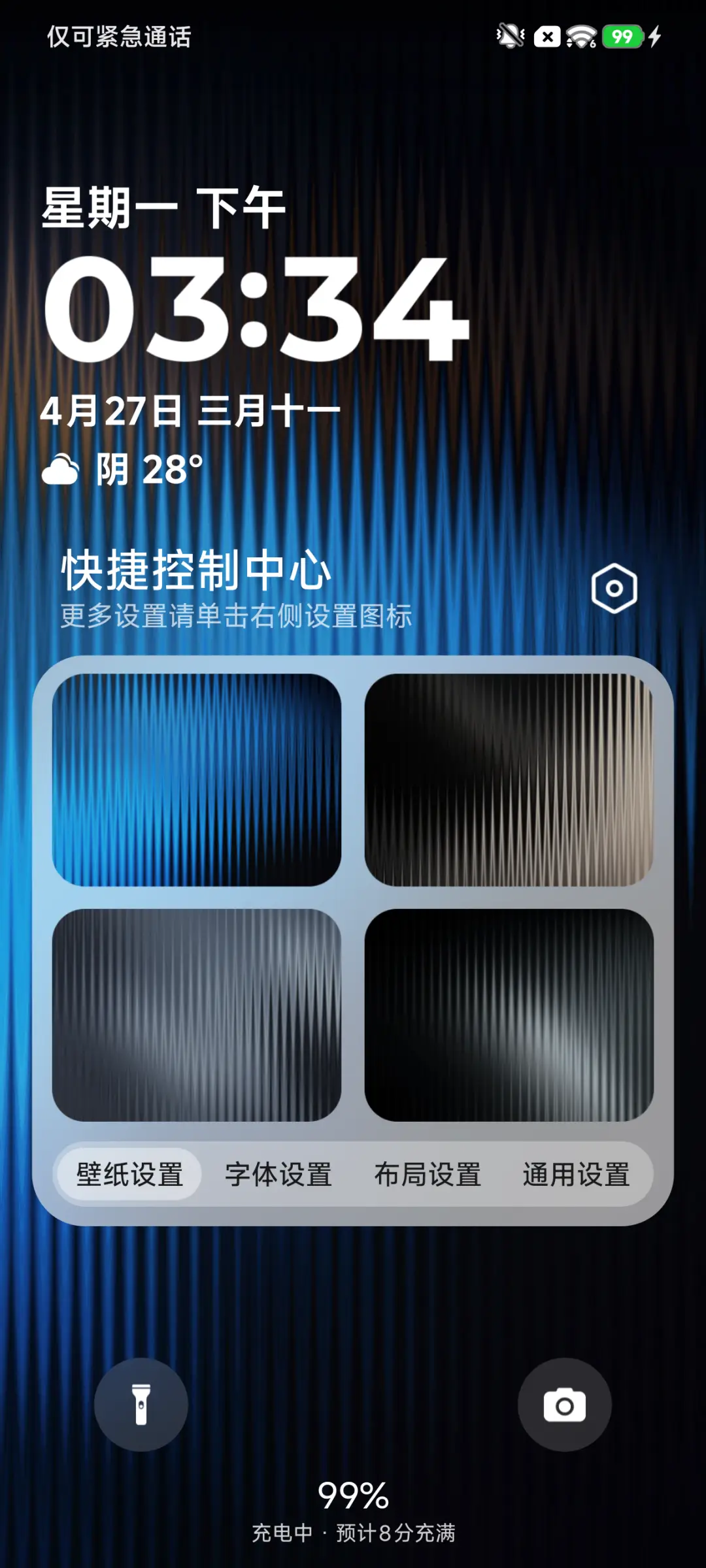This screenshot has height=1568, width=706.
Task: Tap the Wi-Fi signal icon in status bar
Action: click(581, 37)
